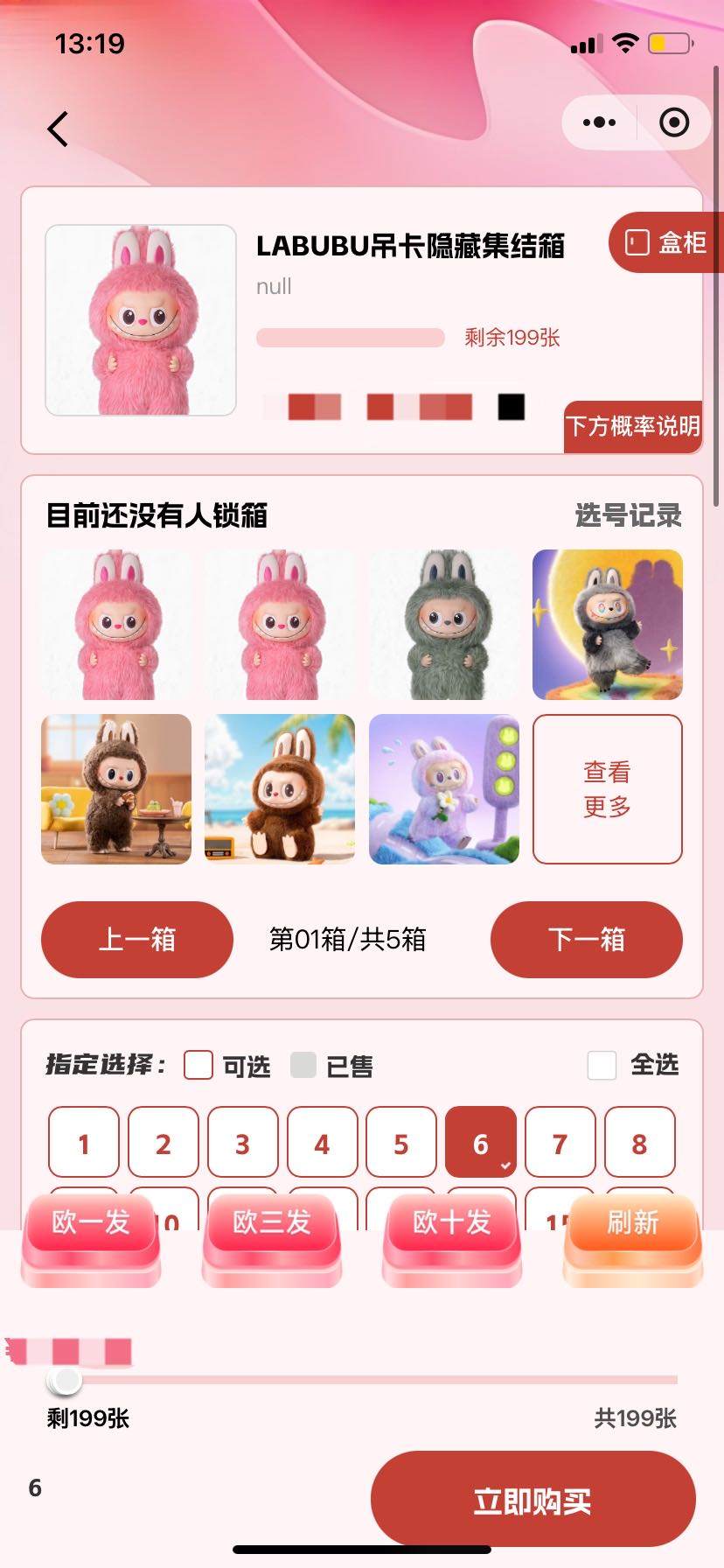Tap the mini-program capsule target icon

point(676,122)
